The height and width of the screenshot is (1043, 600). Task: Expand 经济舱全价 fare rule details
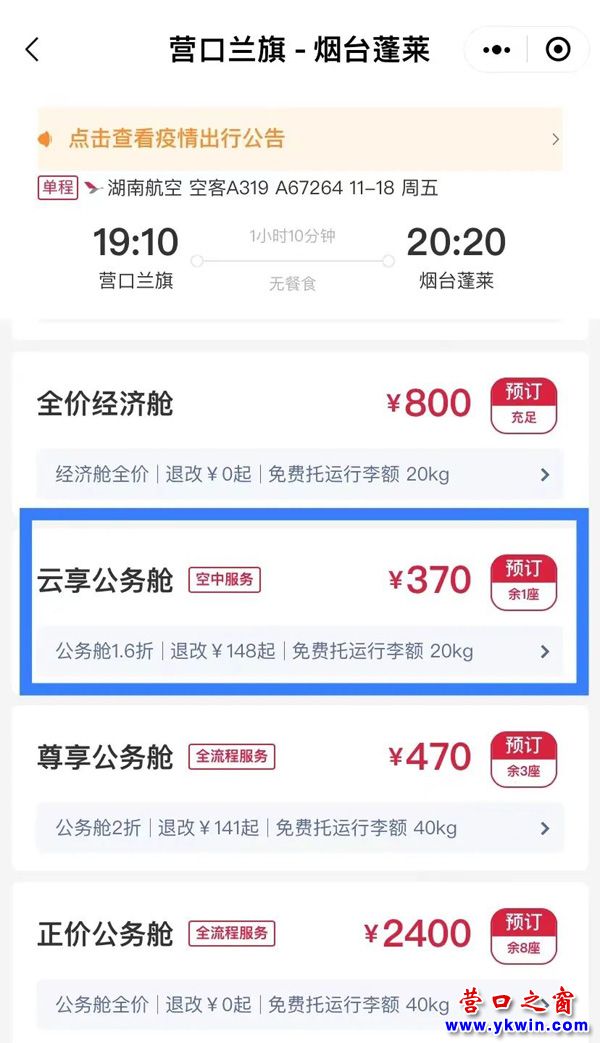pos(300,474)
